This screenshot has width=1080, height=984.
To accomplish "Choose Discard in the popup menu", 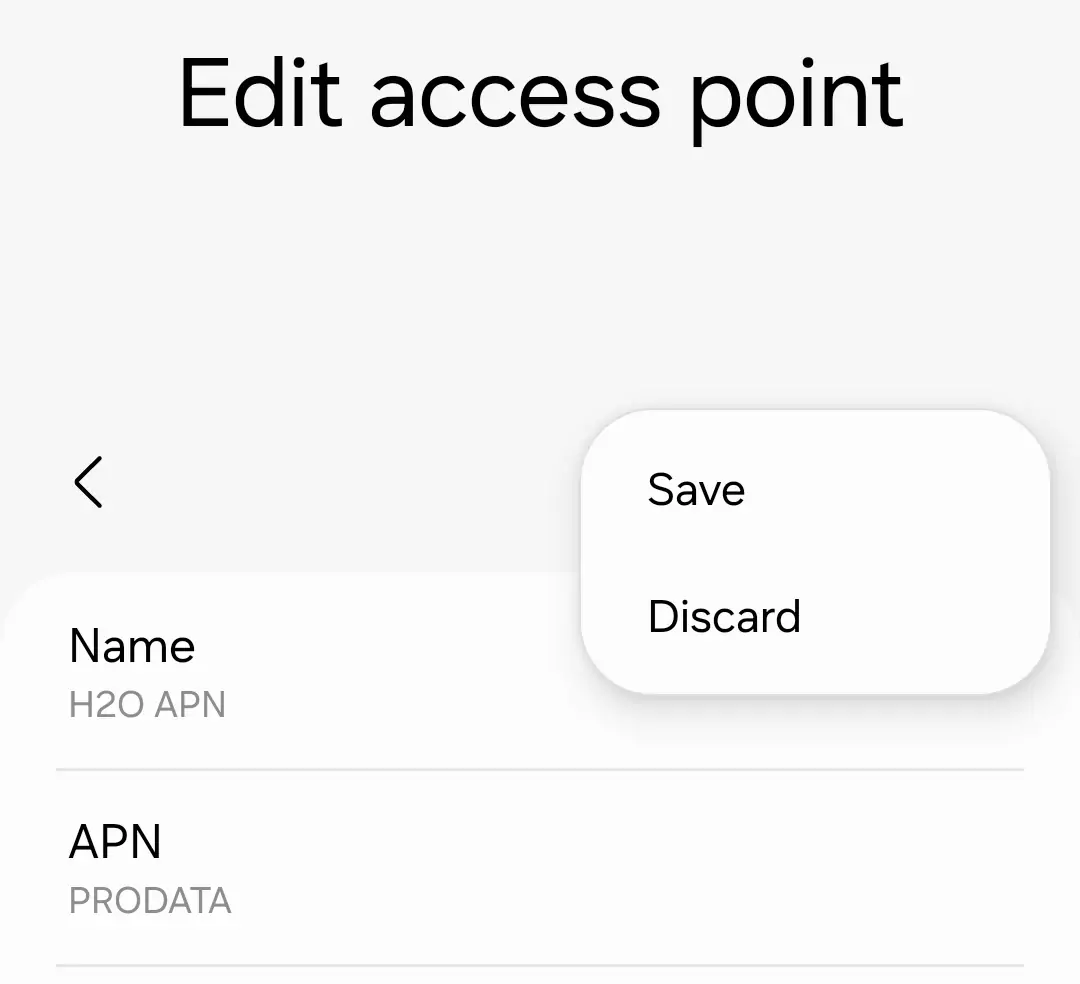I will [x=724, y=616].
